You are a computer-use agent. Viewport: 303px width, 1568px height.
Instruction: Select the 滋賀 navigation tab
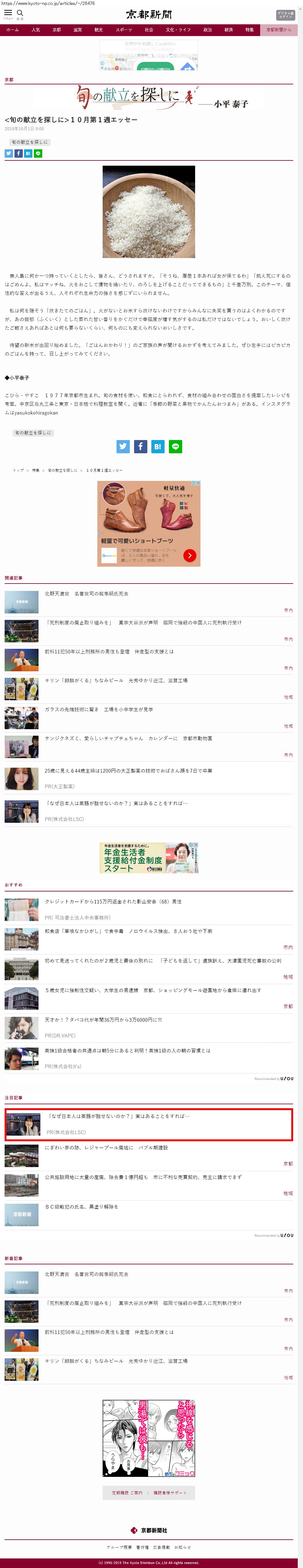pos(77,30)
